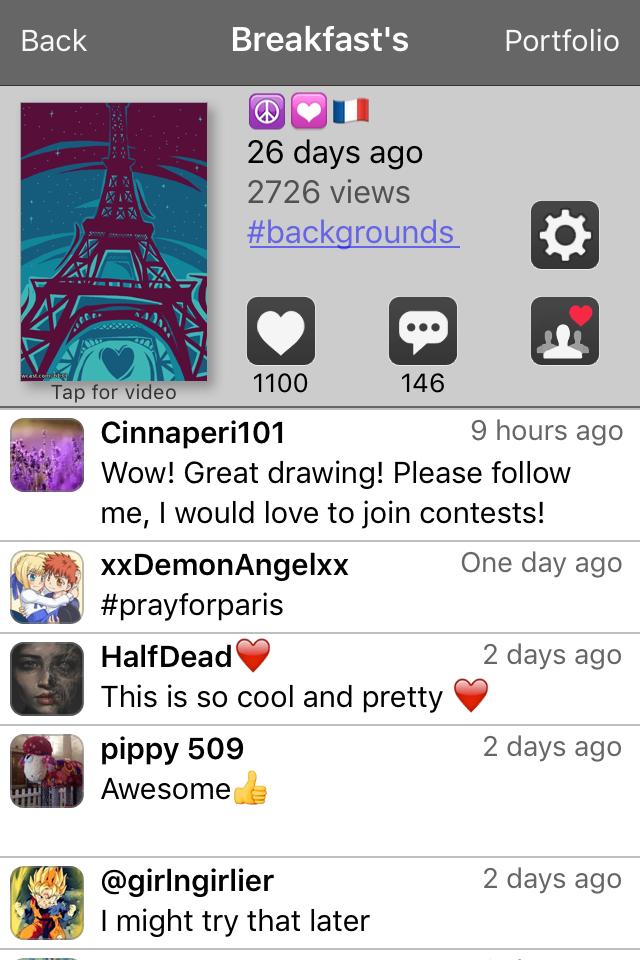Go back using the Back button
Screen dimensions: 640x960
click(x=54, y=41)
